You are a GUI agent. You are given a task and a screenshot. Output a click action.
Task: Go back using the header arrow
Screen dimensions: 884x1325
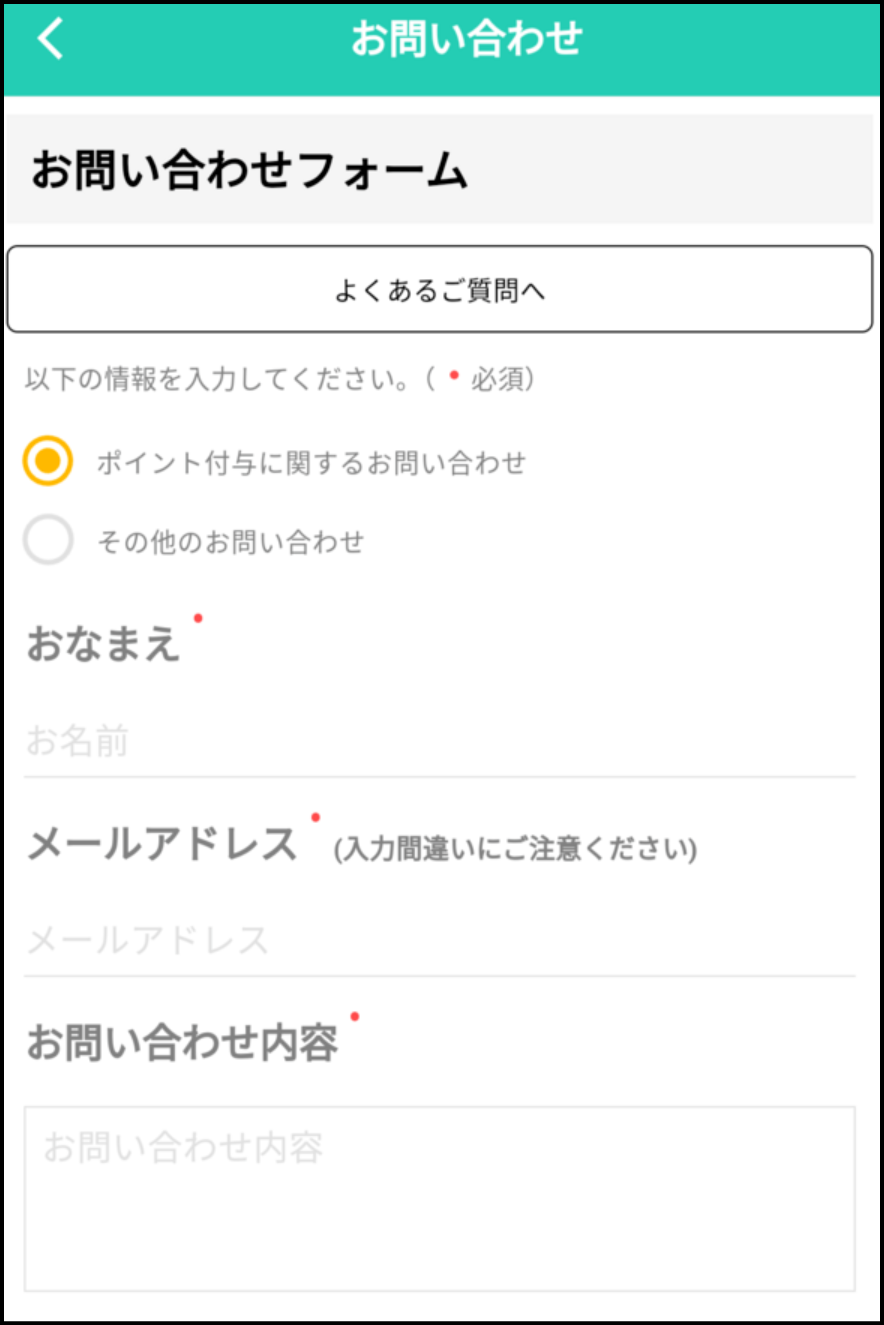pos(50,40)
